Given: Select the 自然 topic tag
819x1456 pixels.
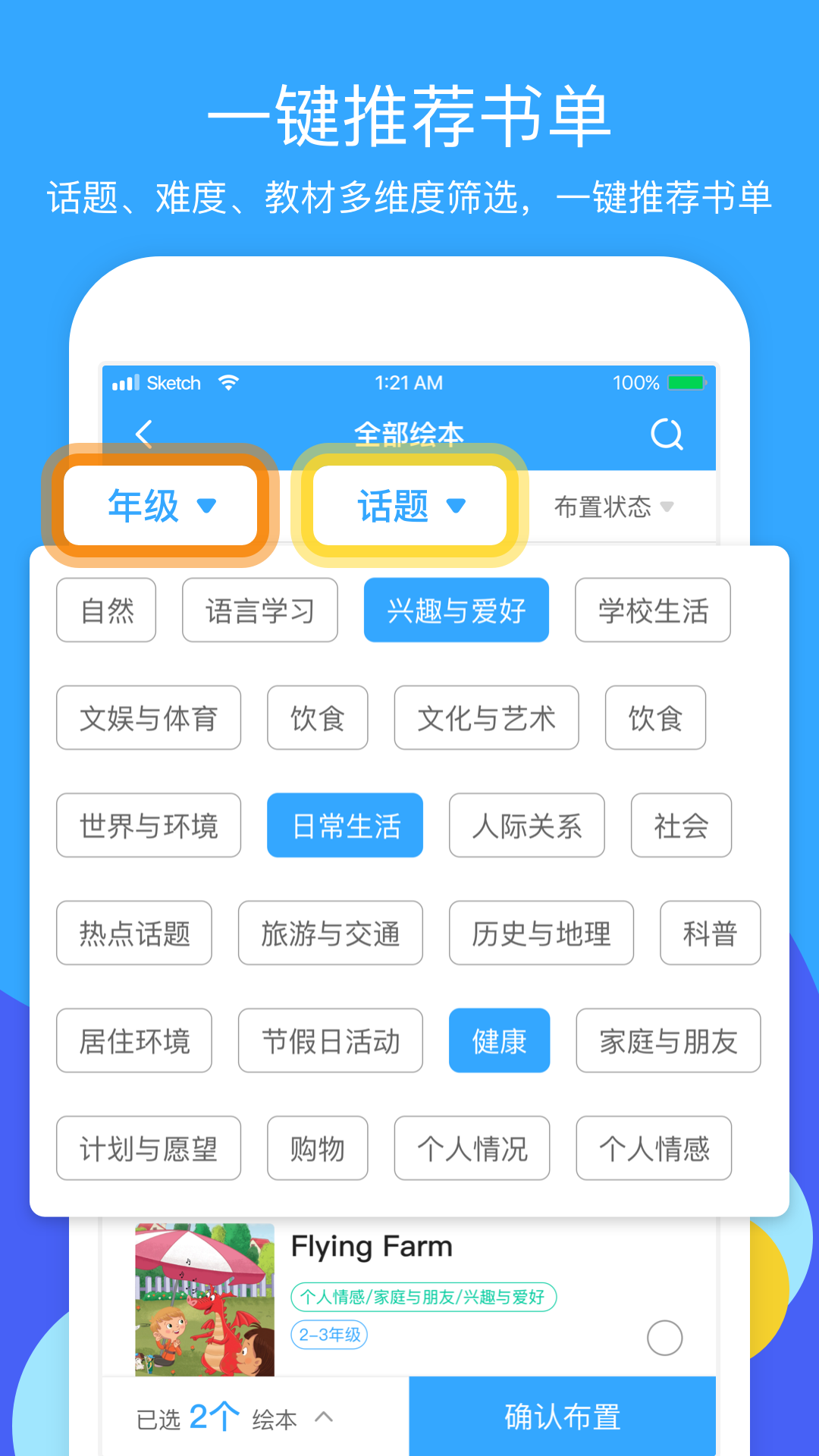Looking at the screenshot, I should [x=105, y=610].
